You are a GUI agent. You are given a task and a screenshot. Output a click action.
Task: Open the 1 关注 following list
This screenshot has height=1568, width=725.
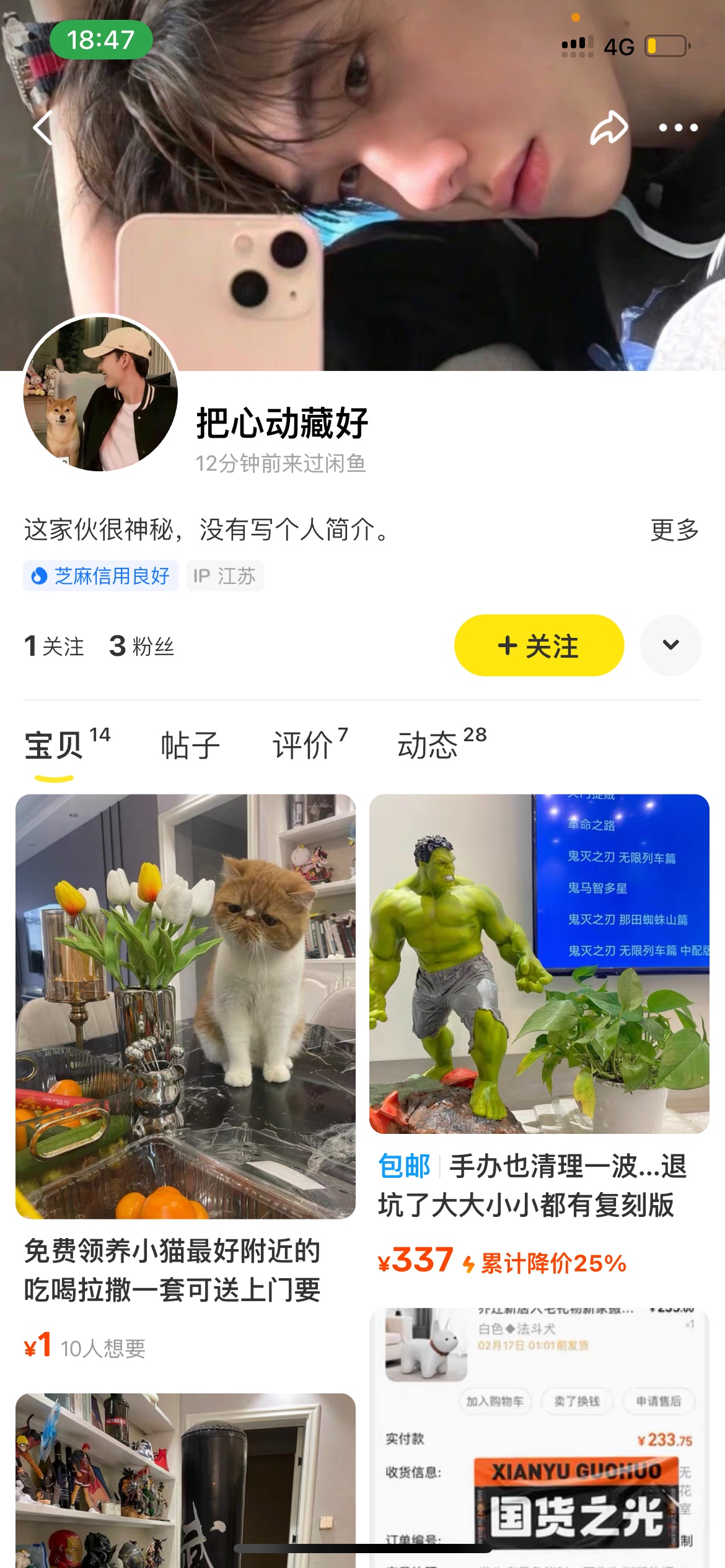54,646
